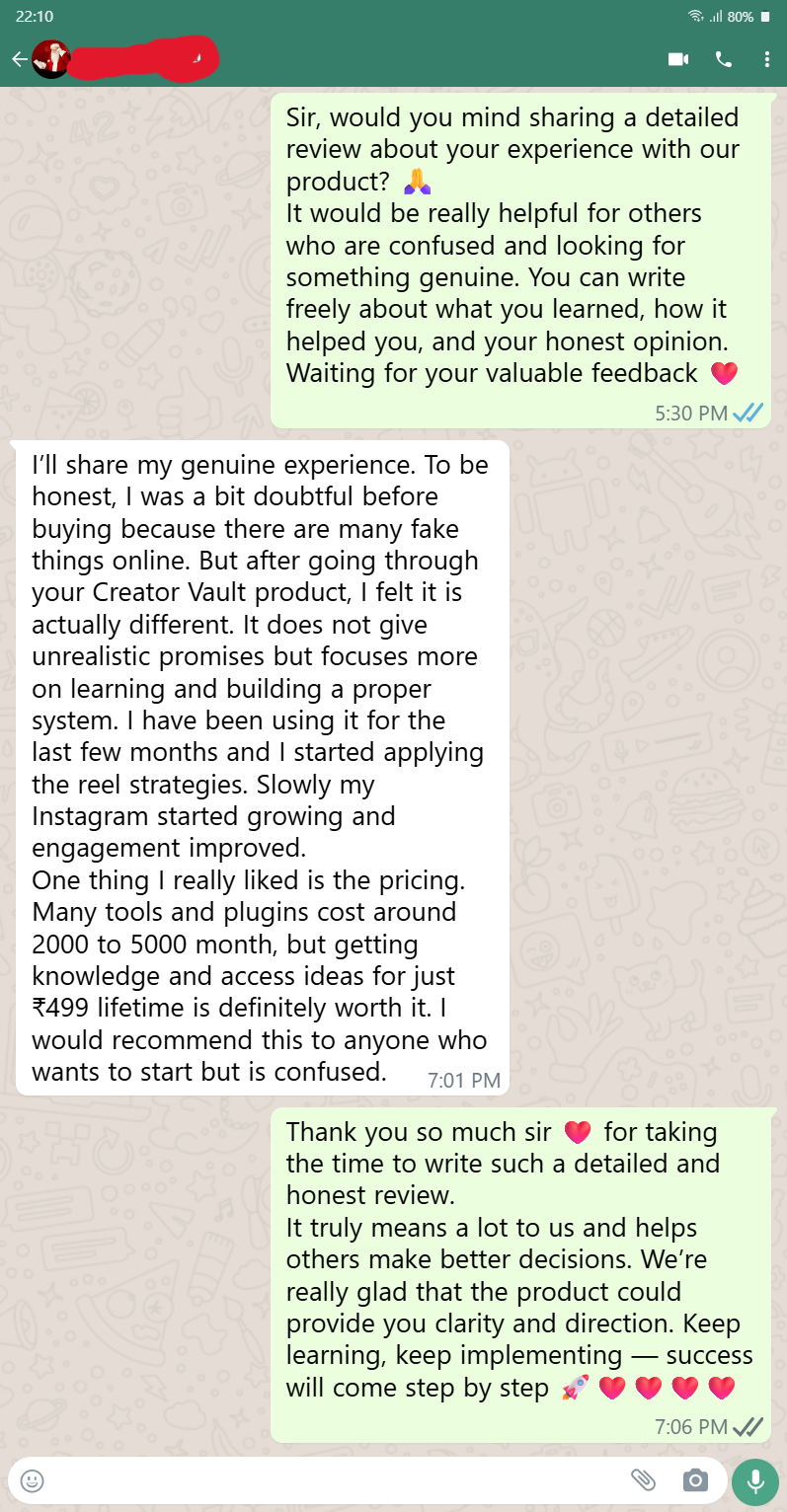Tap the message input field
The image size is (787, 1512).
pos(326,1480)
